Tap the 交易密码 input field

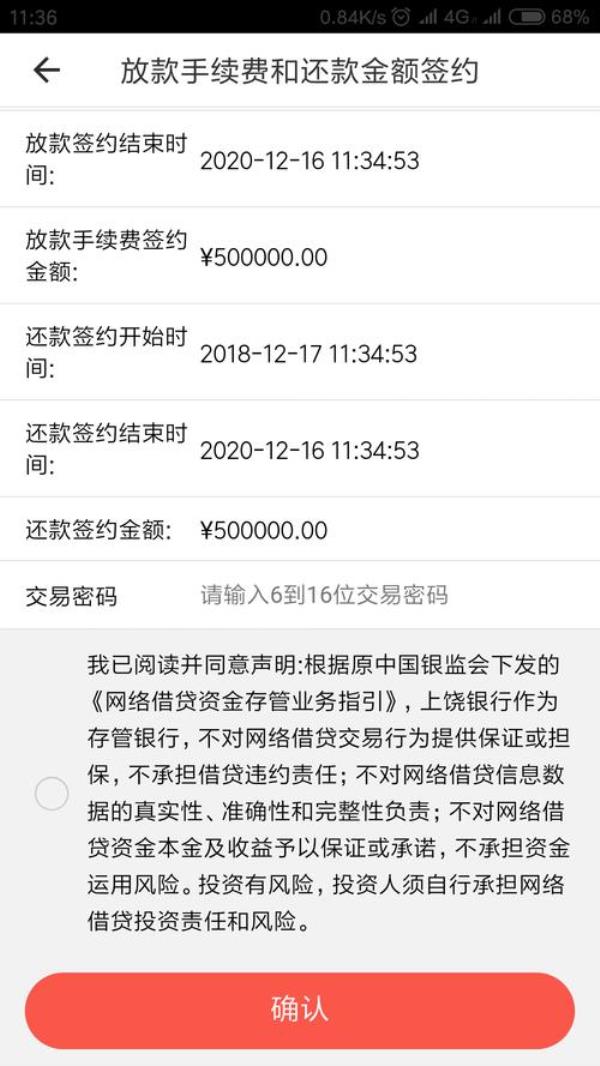point(380,596)
